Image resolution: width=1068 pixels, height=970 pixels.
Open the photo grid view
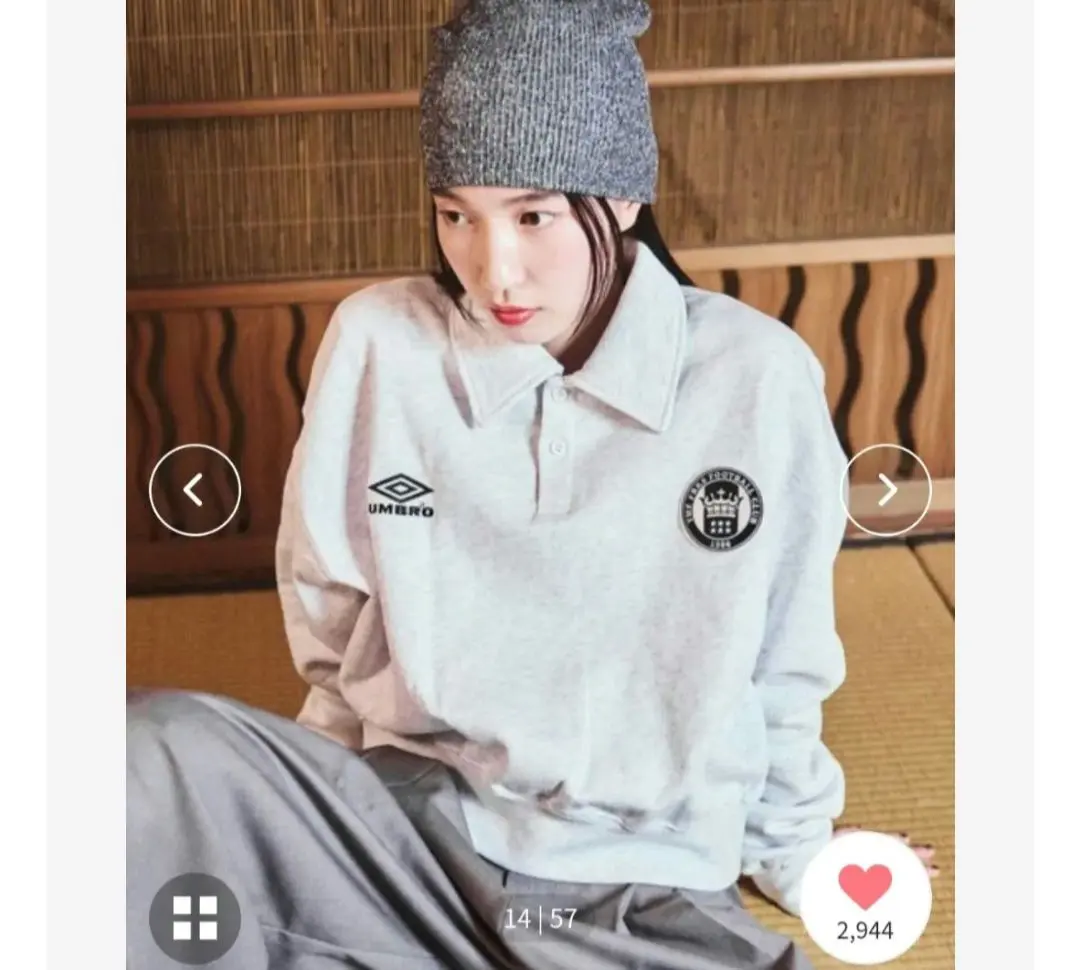(195, 917)
